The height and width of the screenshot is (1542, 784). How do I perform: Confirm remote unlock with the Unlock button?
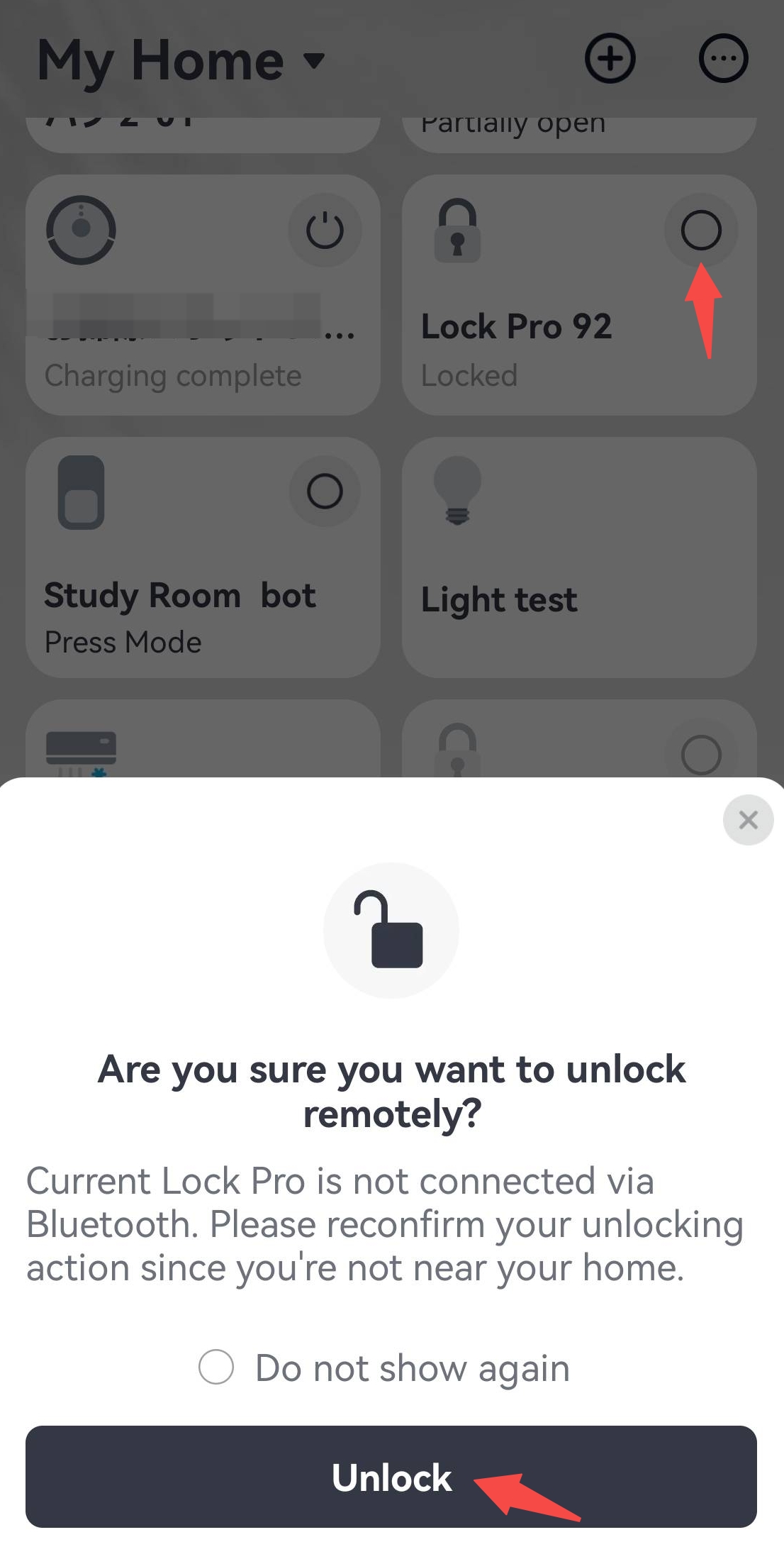(391, 1476)
